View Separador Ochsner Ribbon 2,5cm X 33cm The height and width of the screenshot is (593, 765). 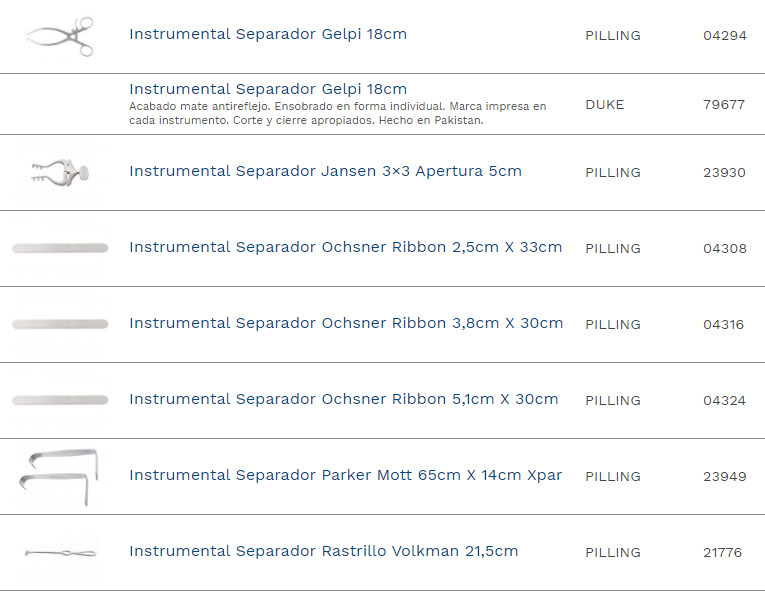click(x=345, y=247)
